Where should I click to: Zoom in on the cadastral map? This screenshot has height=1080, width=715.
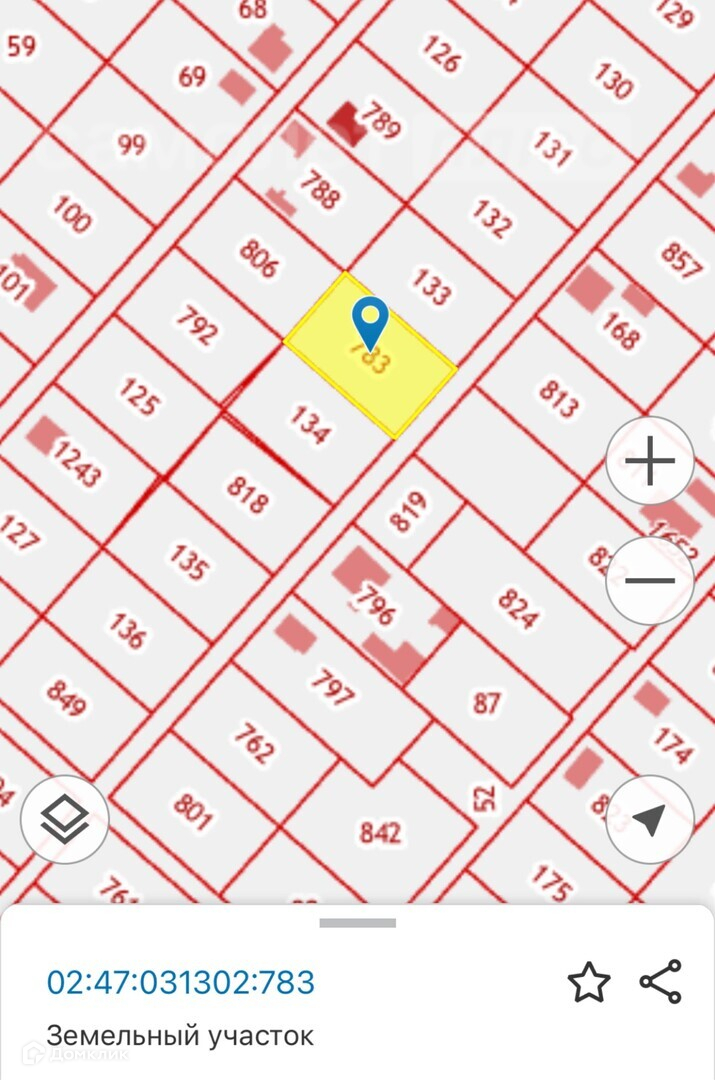[650, 462]
